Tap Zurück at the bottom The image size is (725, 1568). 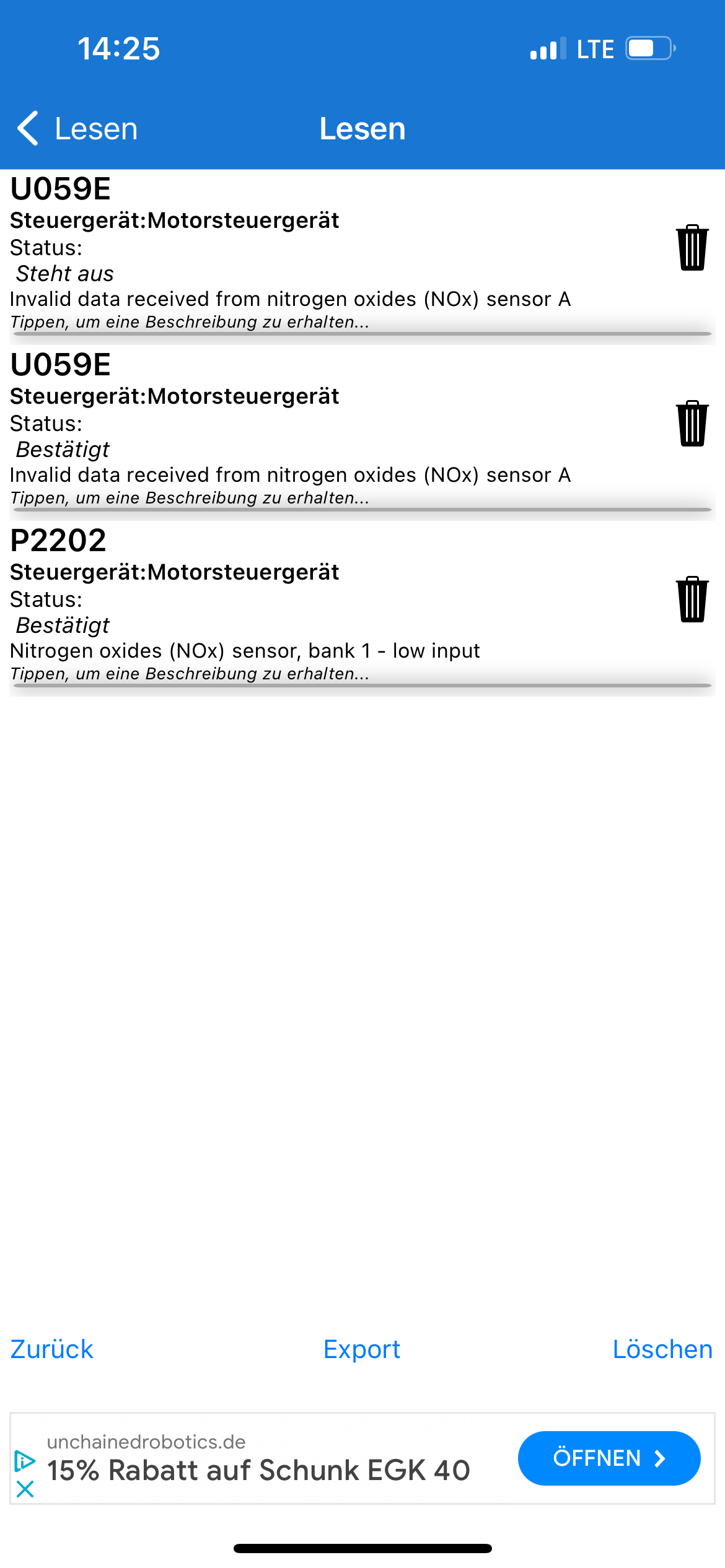(x=52, y=1349)
